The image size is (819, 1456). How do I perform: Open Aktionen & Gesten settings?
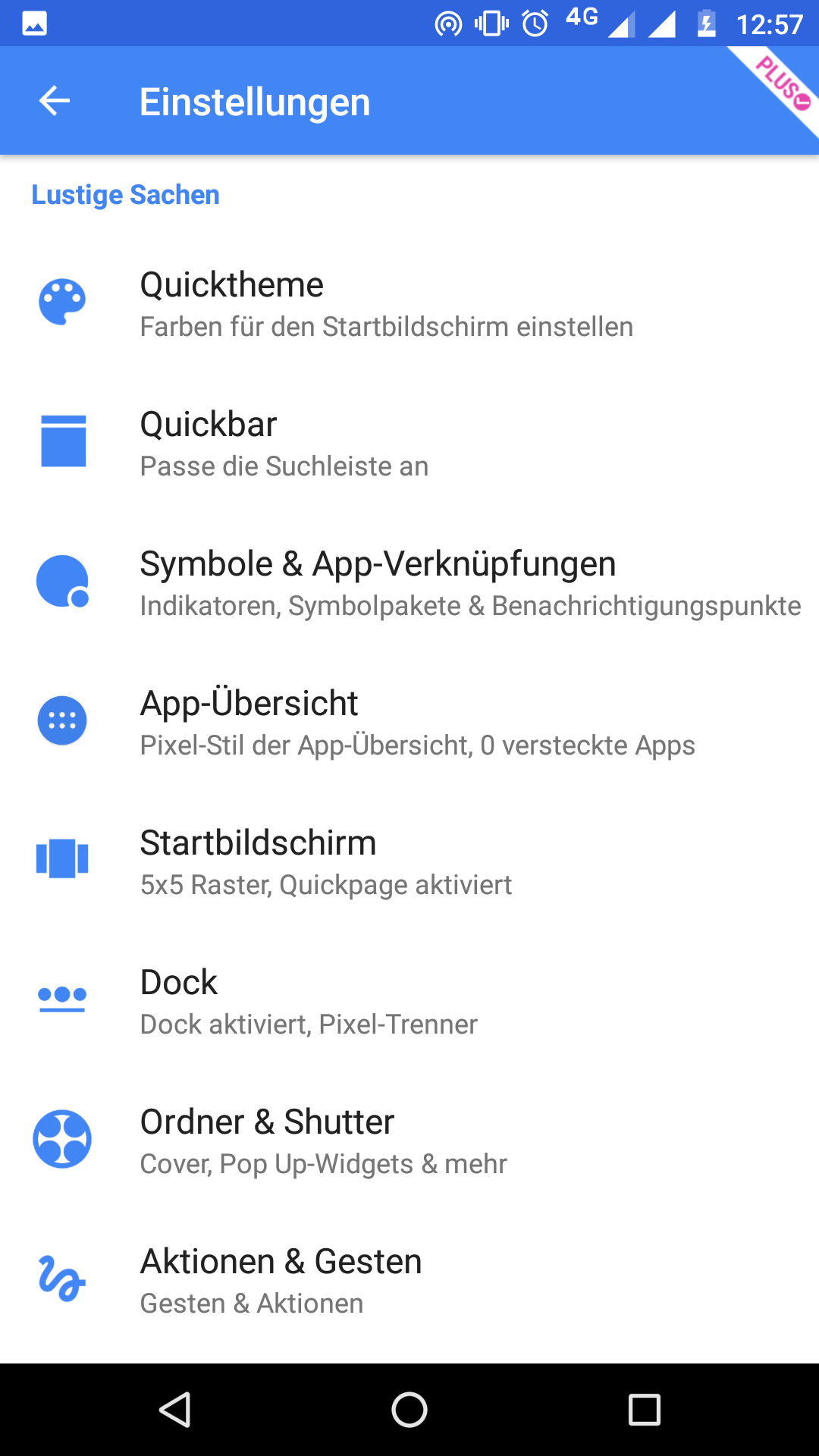click(x=409, y=1282)
